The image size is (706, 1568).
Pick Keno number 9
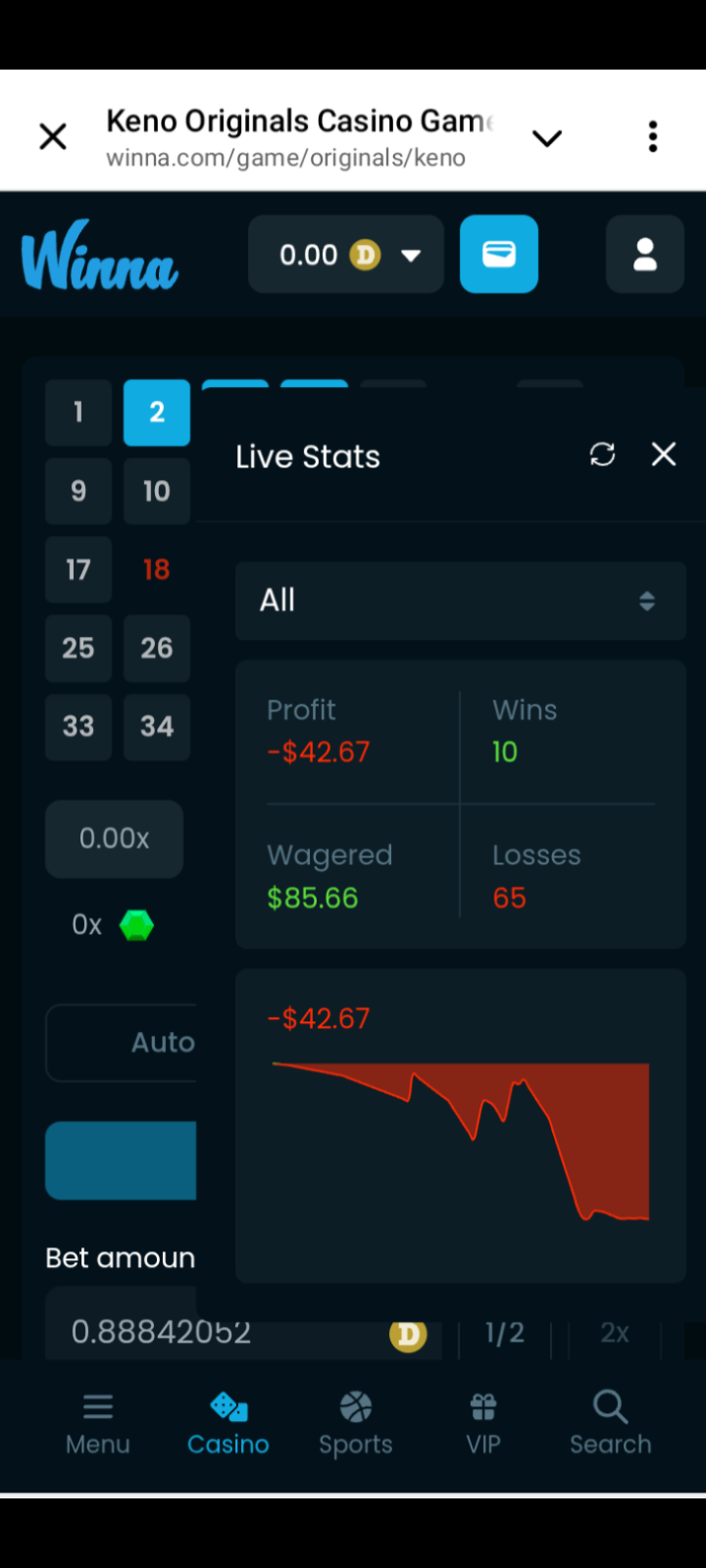(78, 491)
